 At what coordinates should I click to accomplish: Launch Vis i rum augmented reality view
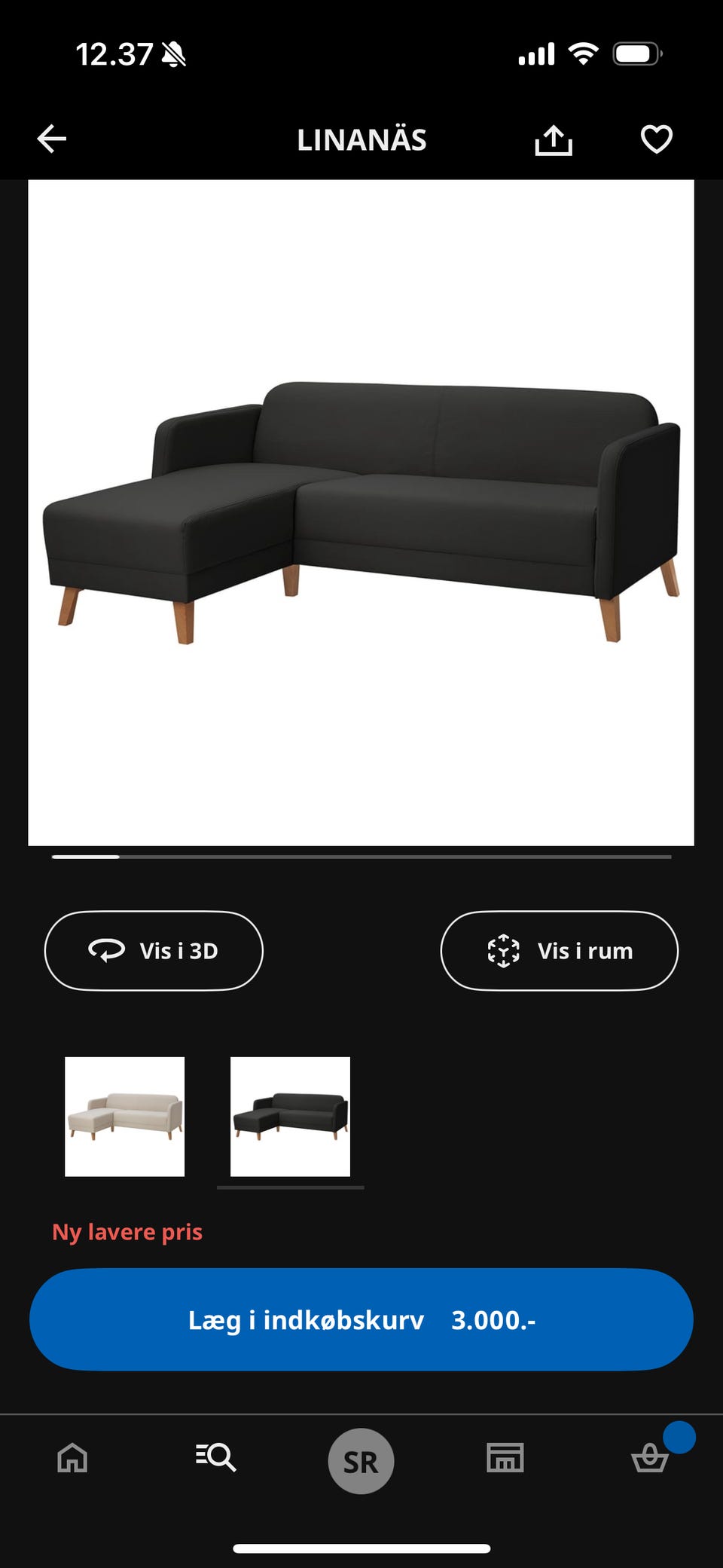coord(559,950)
